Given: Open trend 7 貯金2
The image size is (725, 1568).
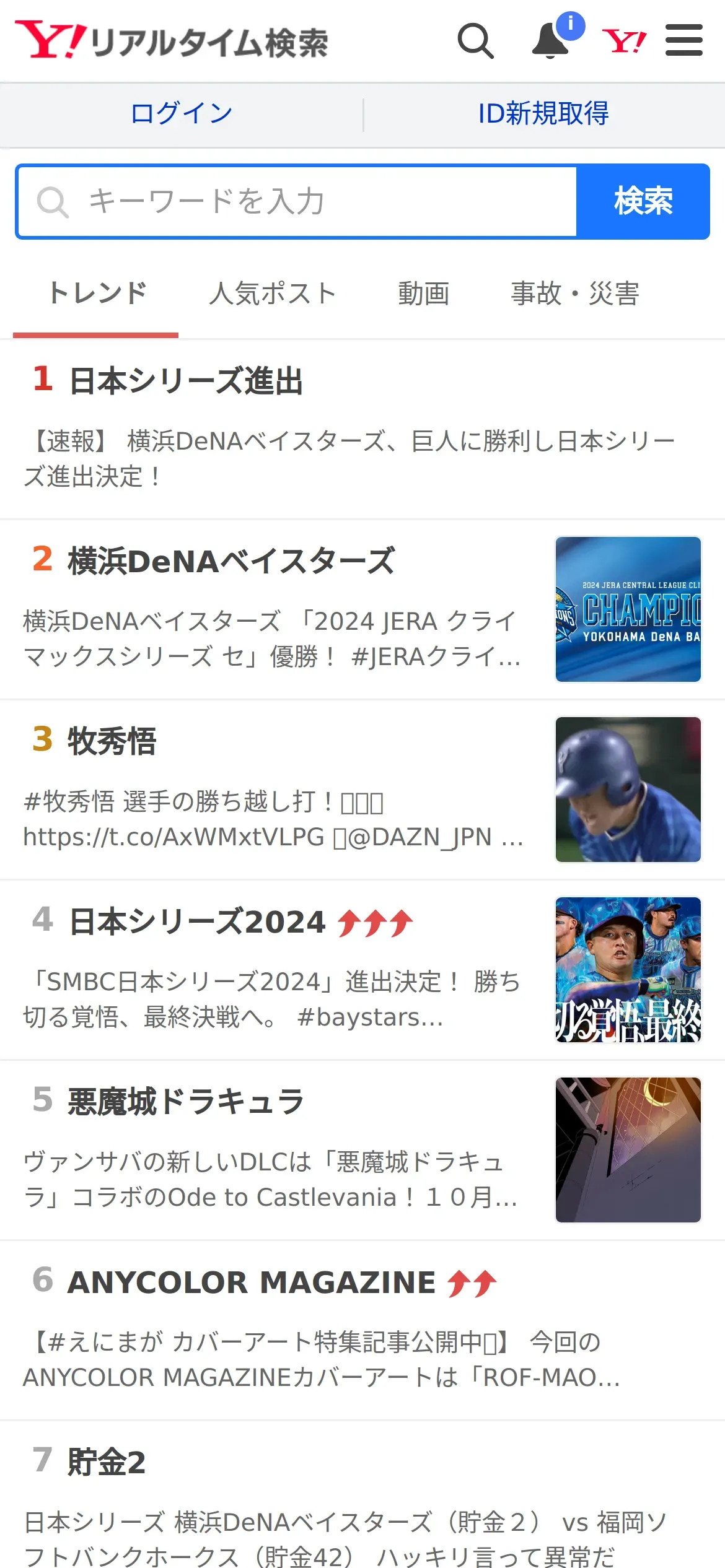Looking at the screenshot, I should [x=107, y=1462].
